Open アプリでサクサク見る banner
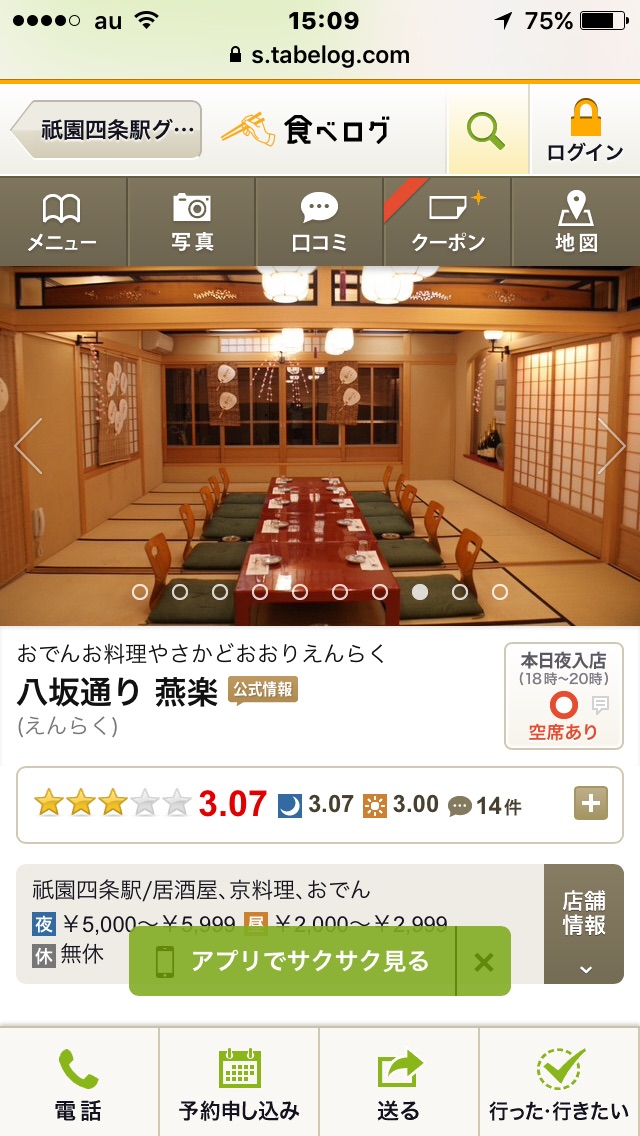Image resolution: width=640 pixels, height=1136 pixels. 293,961
